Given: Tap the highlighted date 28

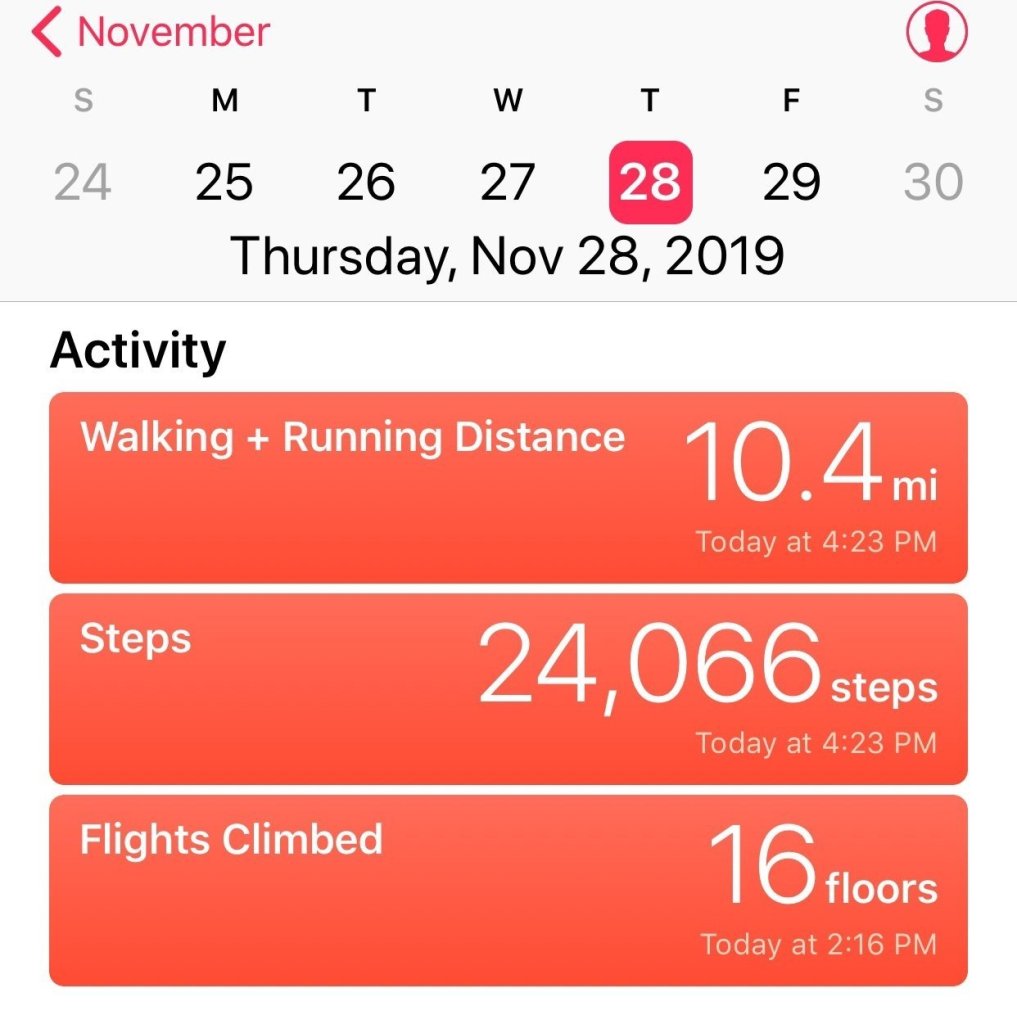Looking at the screenshot, I should coord(650,182).
